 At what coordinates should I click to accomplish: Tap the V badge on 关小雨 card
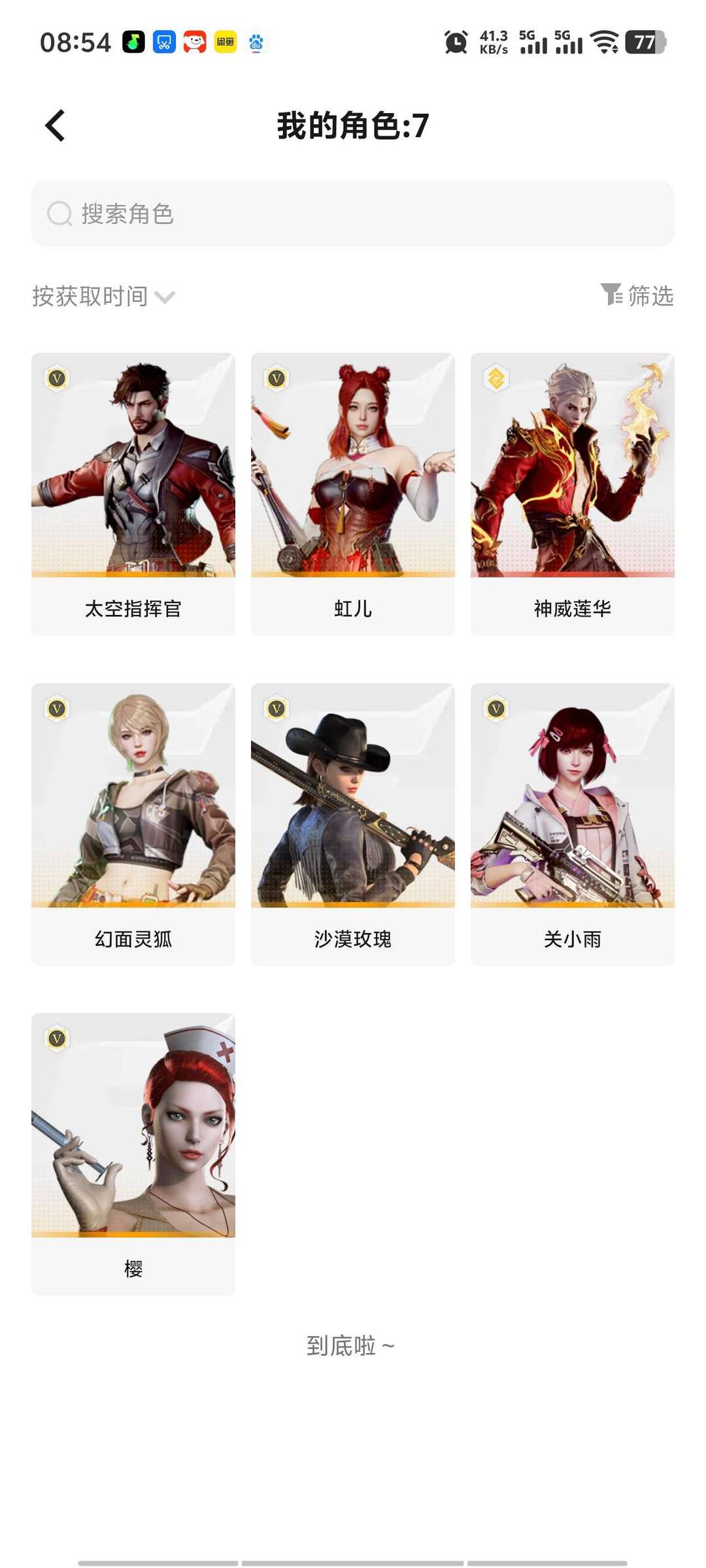coord(497,710)
